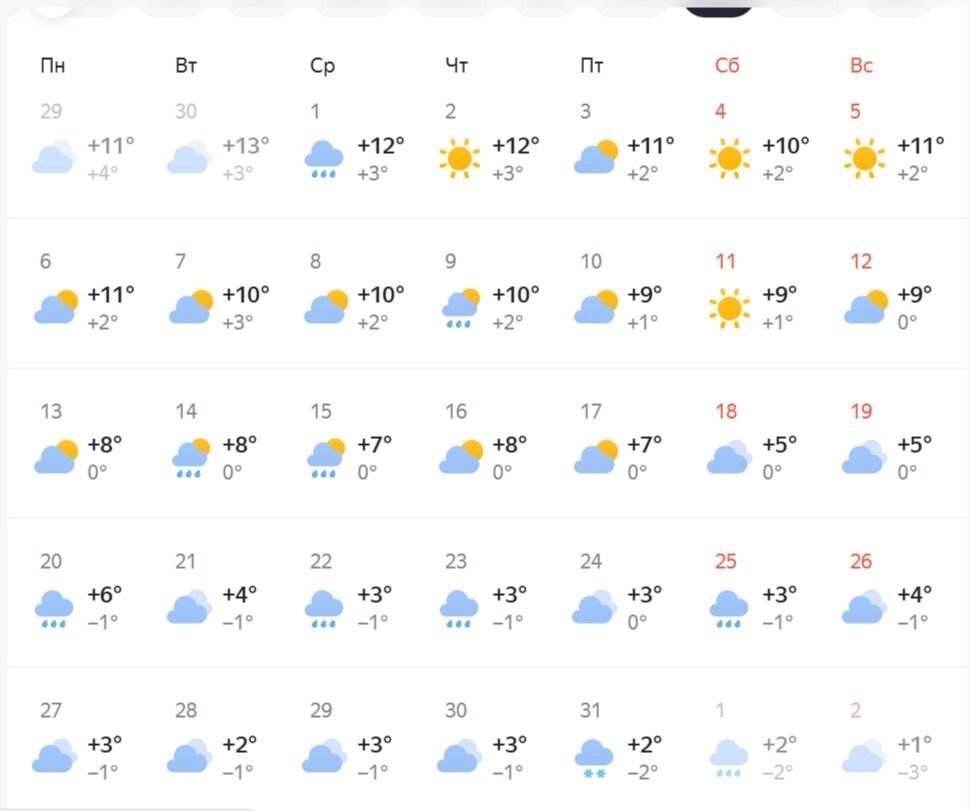Open day 5 with +11° forecast
Screen dimensions: 970x811
tap(895, 145)
